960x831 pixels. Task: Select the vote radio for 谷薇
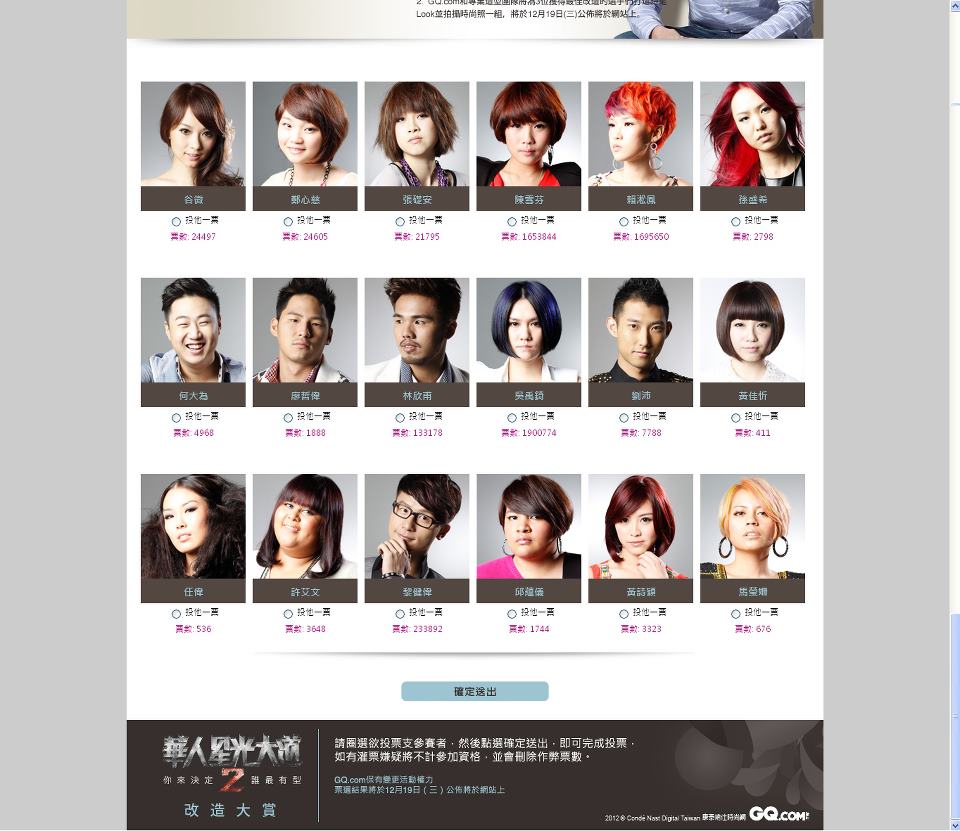click(x=176, y=222)
